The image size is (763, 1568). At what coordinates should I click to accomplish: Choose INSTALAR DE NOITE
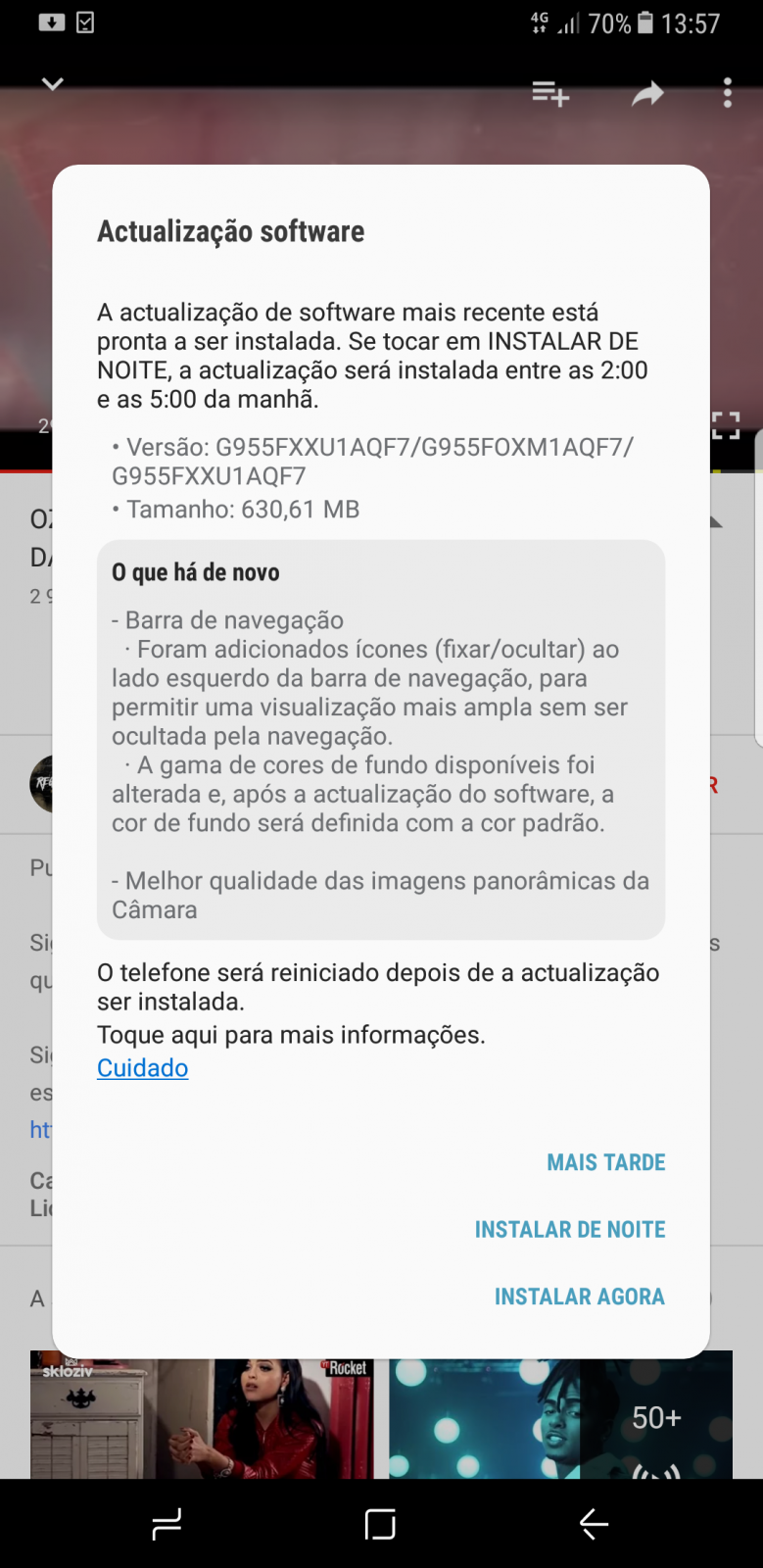[570, 1229]
